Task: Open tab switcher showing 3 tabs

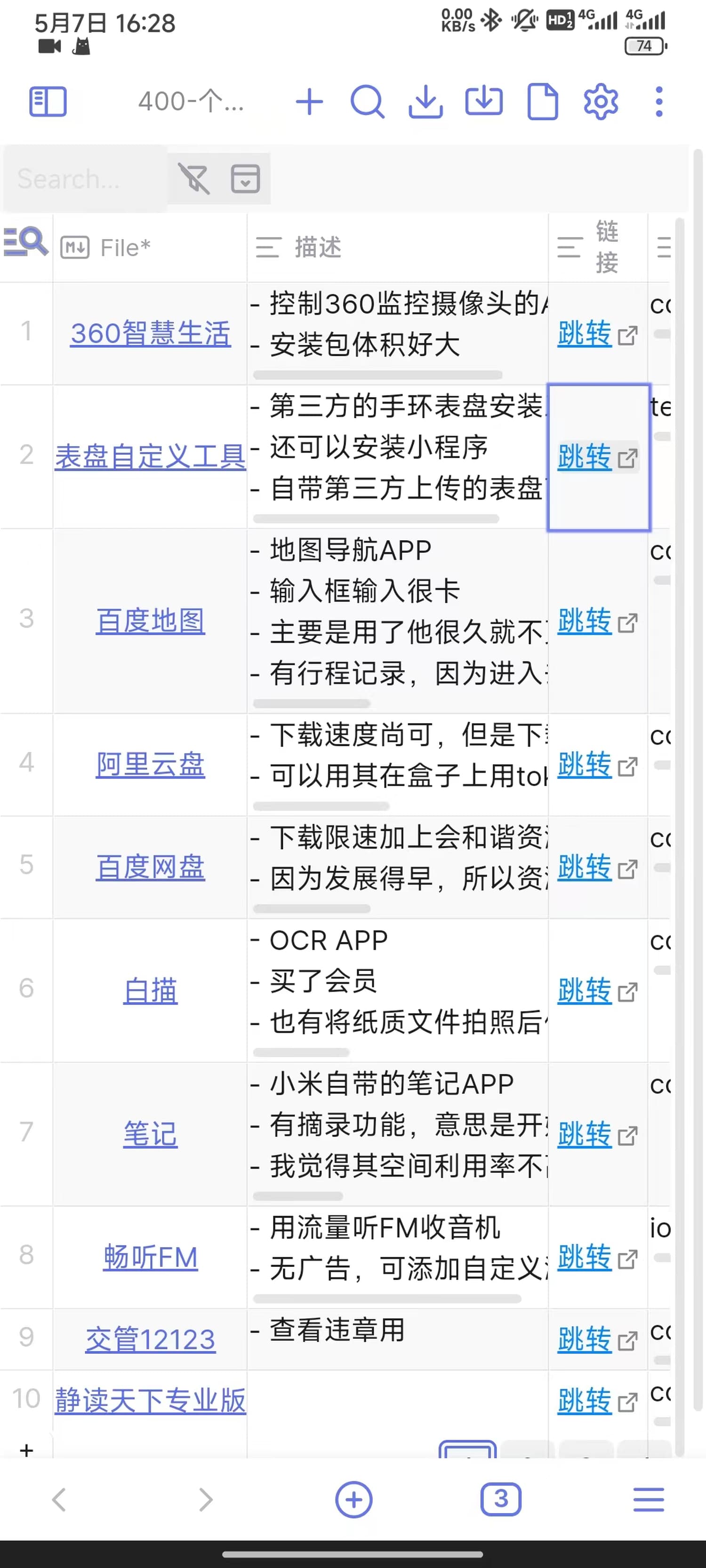Action: (500, 1499)
